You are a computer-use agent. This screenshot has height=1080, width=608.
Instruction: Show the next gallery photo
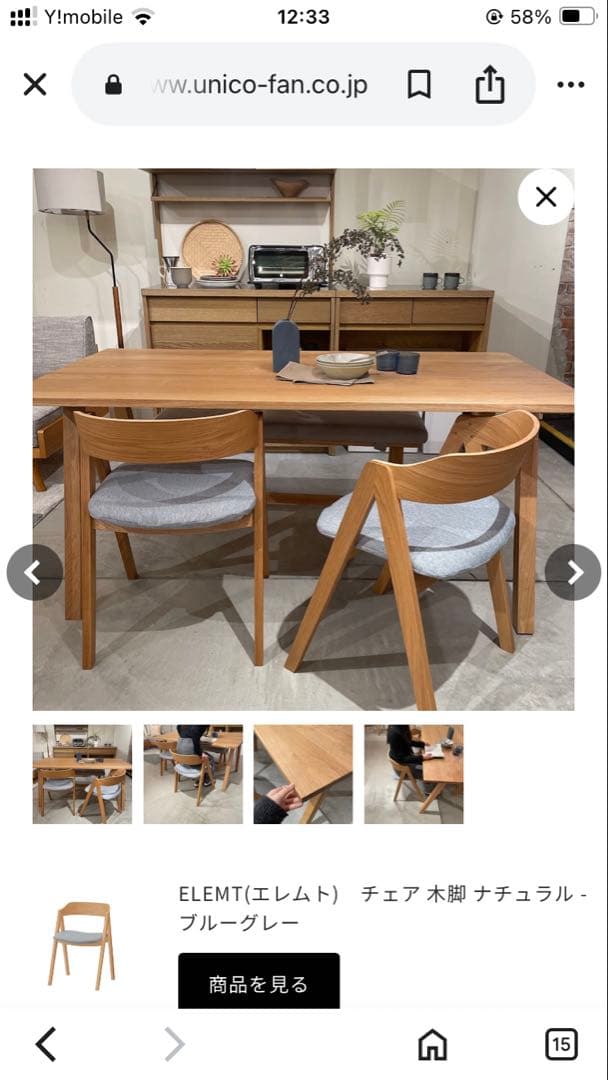(573, 572)
